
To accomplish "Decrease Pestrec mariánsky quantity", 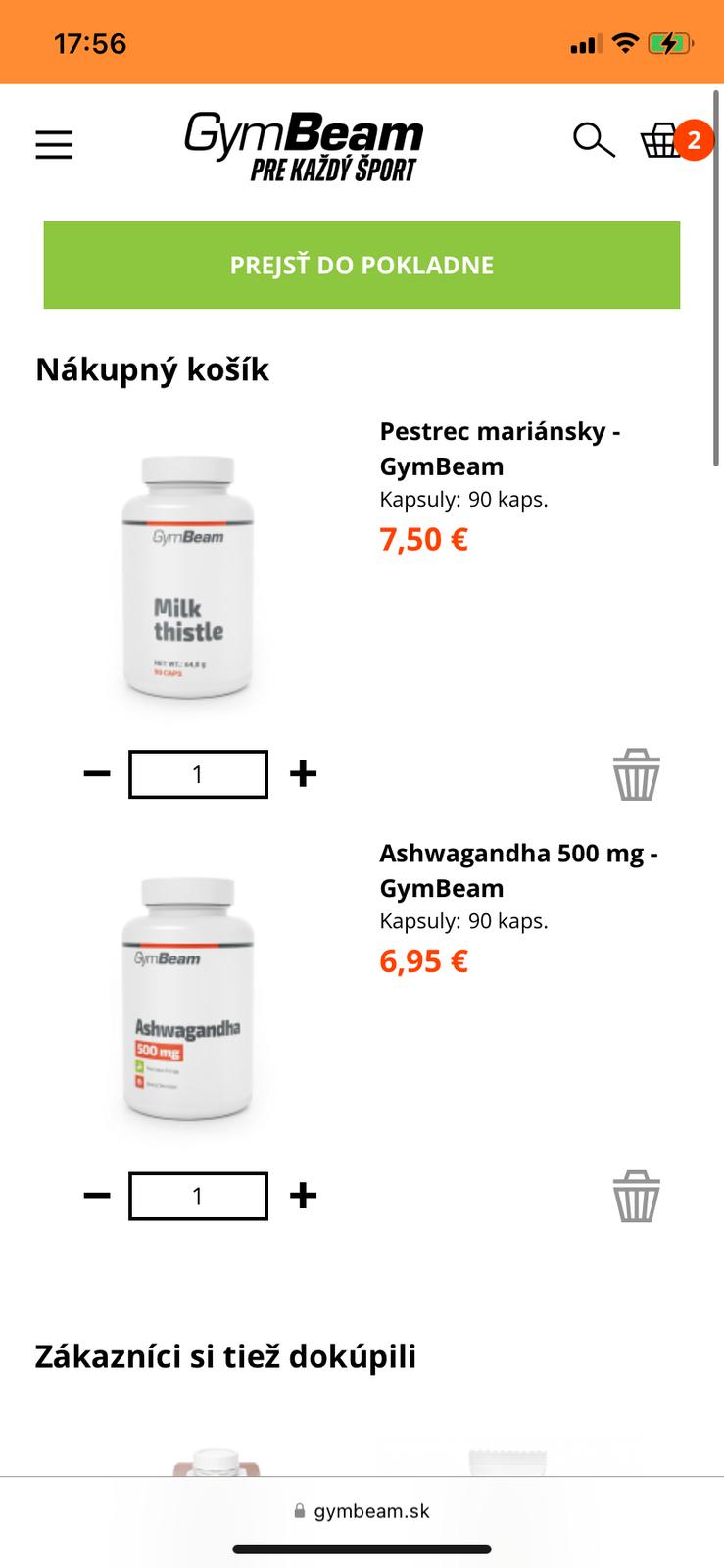I will [97, 774].
